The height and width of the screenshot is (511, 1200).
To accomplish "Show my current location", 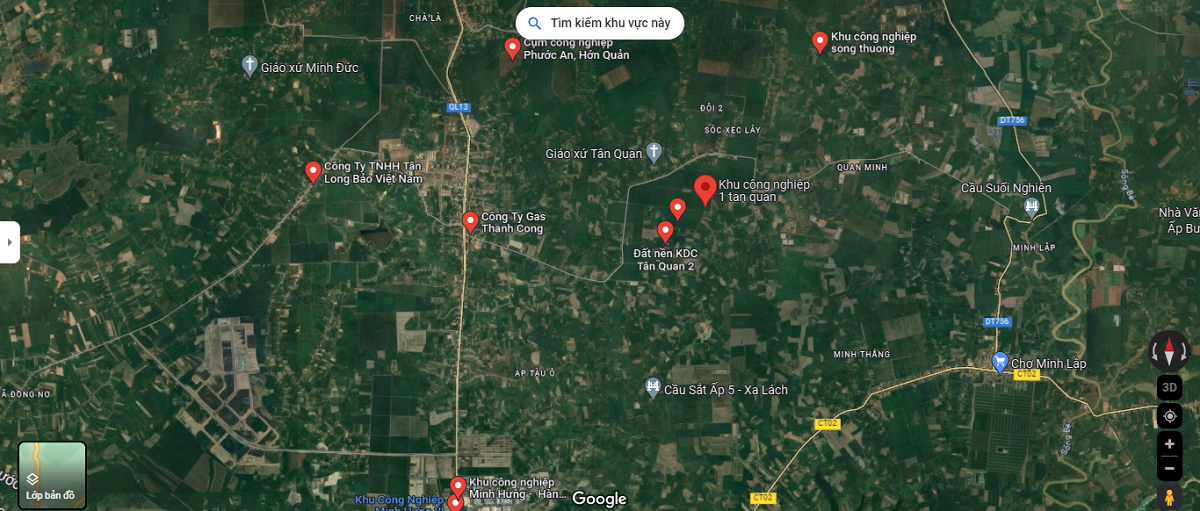I will [1168, 416].
